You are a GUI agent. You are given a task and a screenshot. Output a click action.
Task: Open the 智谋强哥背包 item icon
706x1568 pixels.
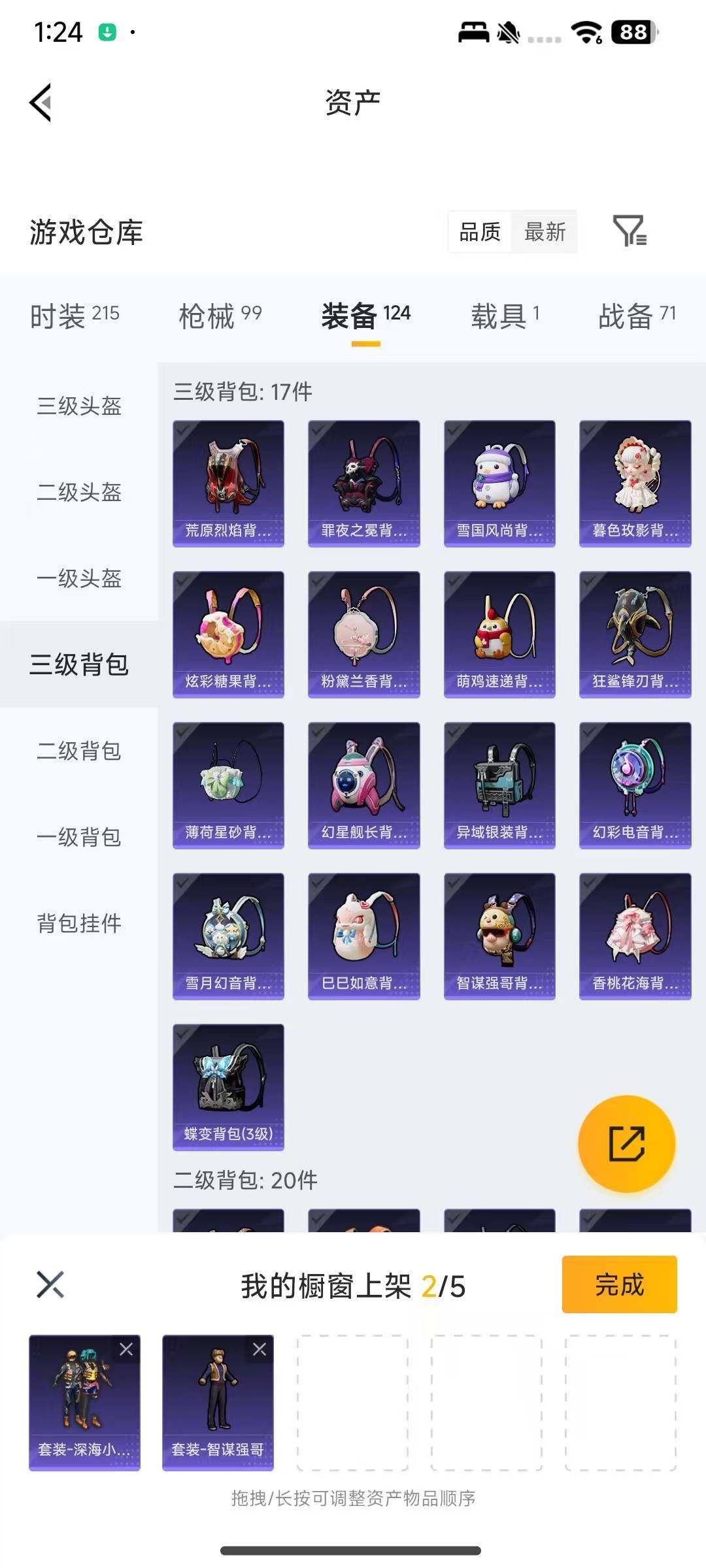coord(499,936)
